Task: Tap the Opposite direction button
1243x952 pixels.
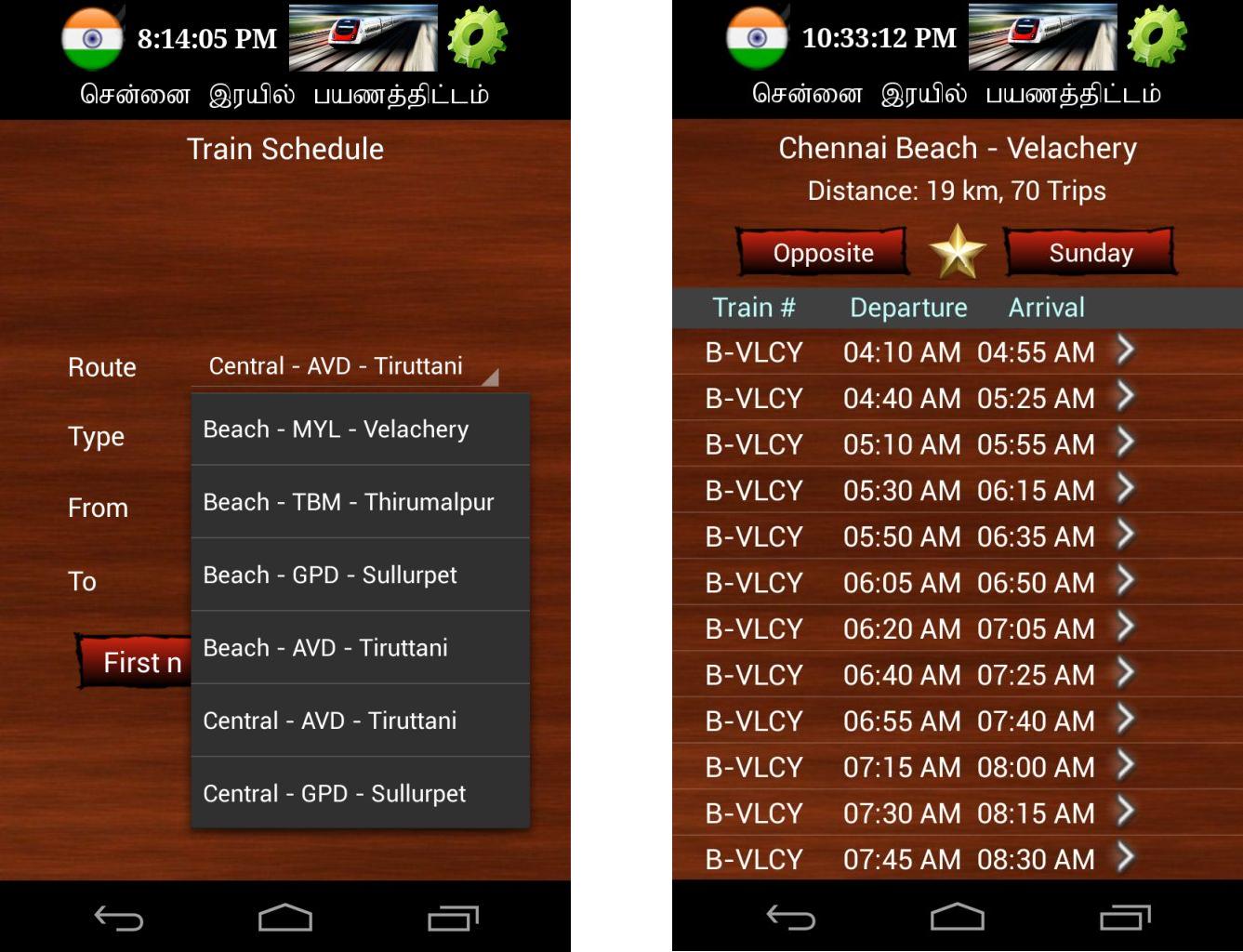Action: (823, 253)
